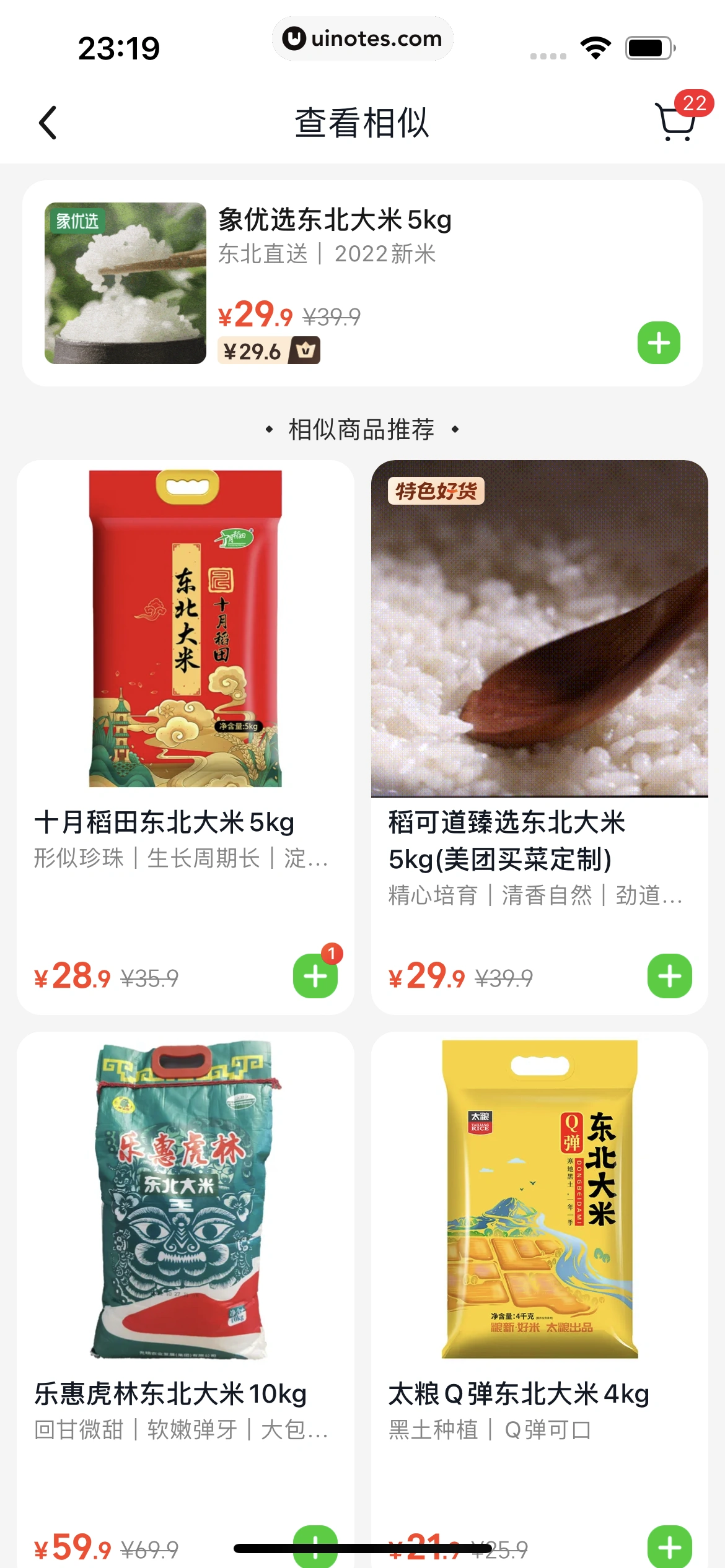725x1568 pixels.
Task: Add 象优选东北大米 5kg to cart
Action: pos(659,343)
